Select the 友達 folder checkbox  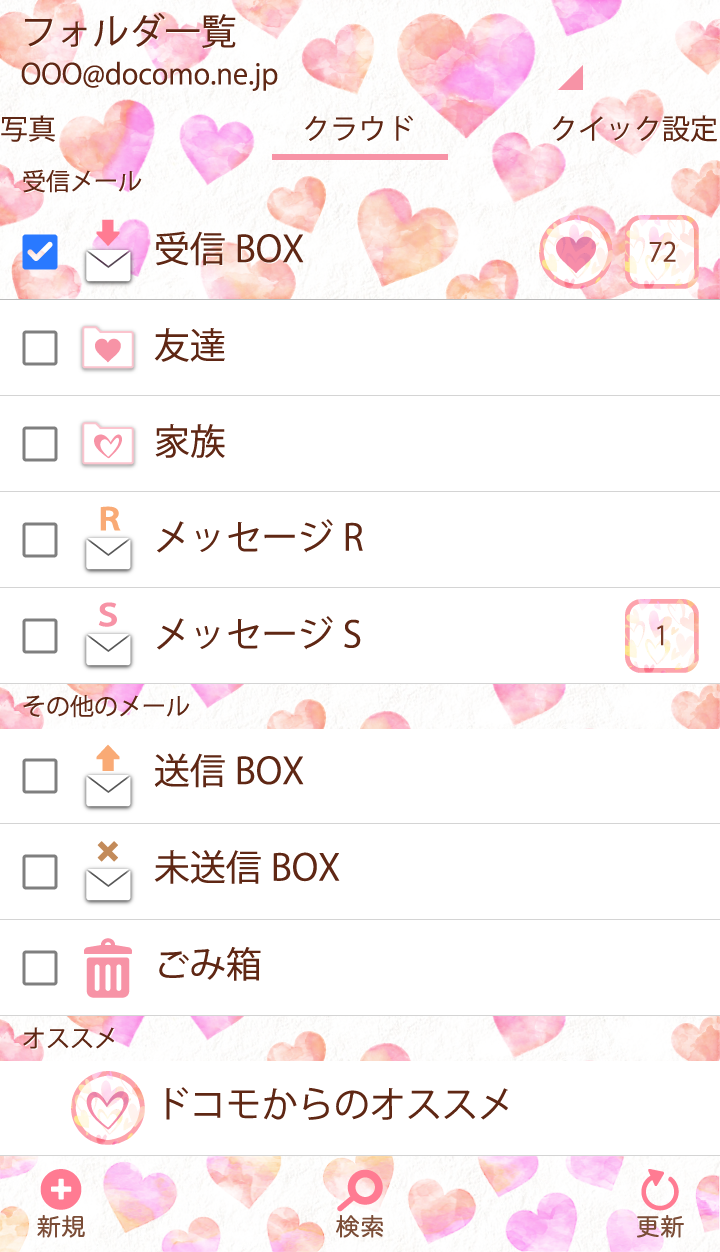click(x=40, y=348)
